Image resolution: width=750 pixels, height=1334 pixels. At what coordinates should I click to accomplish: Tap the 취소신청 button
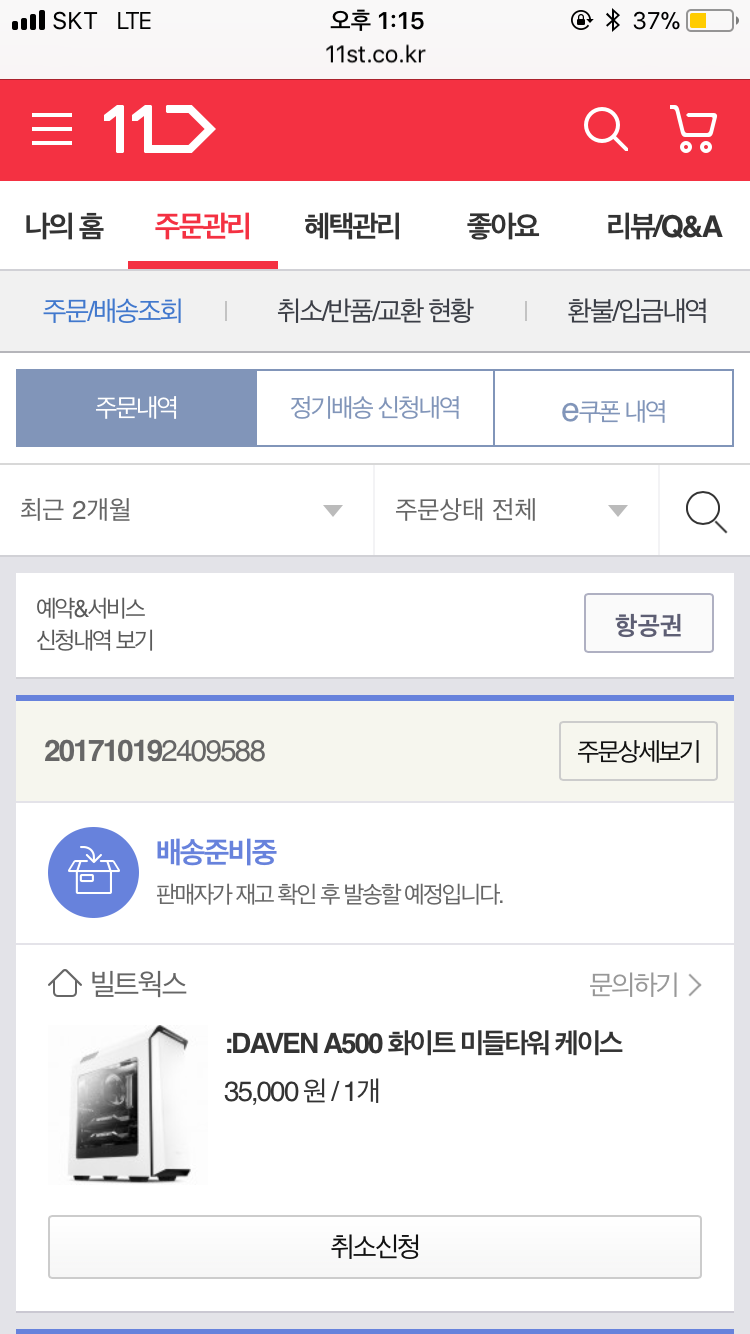(x=375, y=1246)
